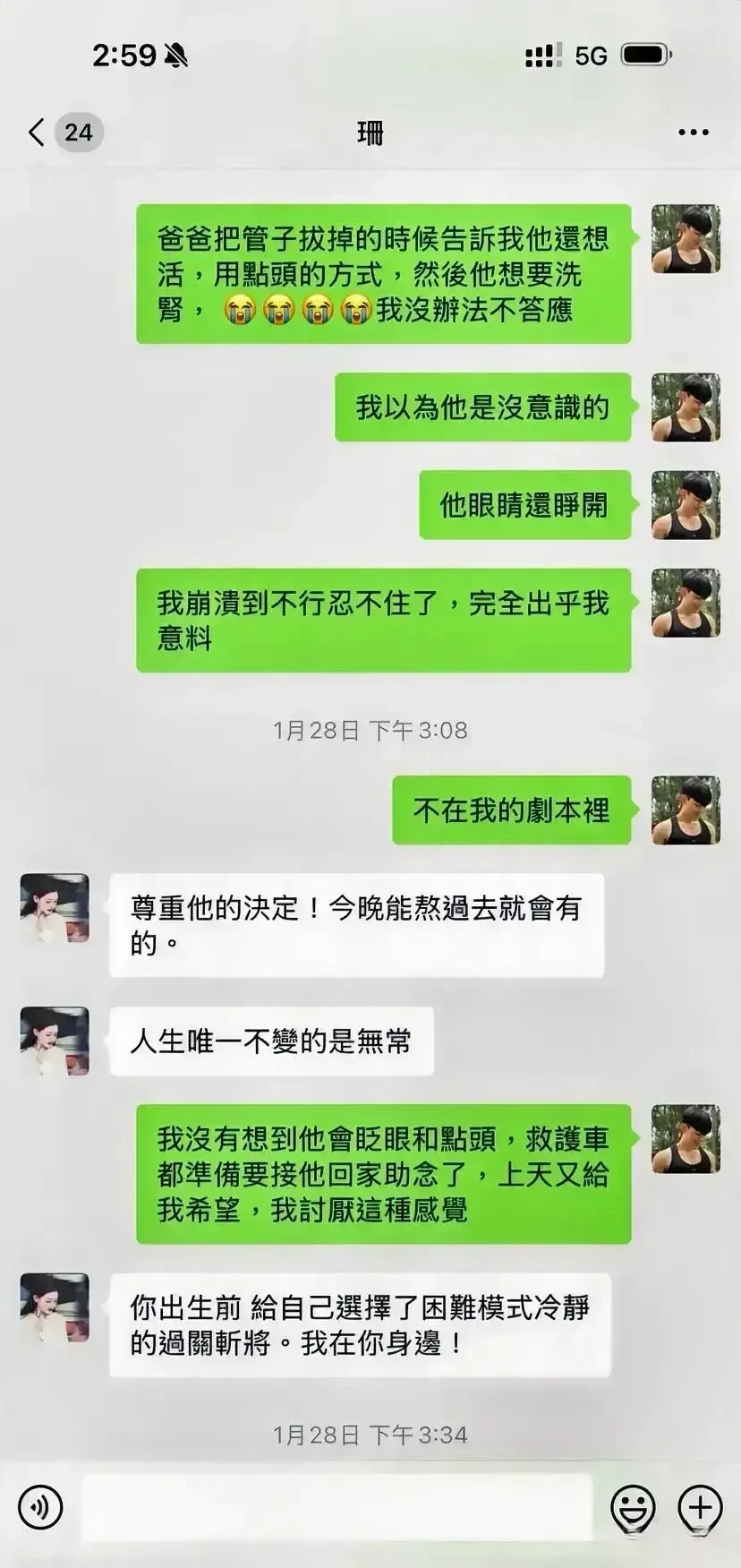Tap the message text field

[336, 1507]
